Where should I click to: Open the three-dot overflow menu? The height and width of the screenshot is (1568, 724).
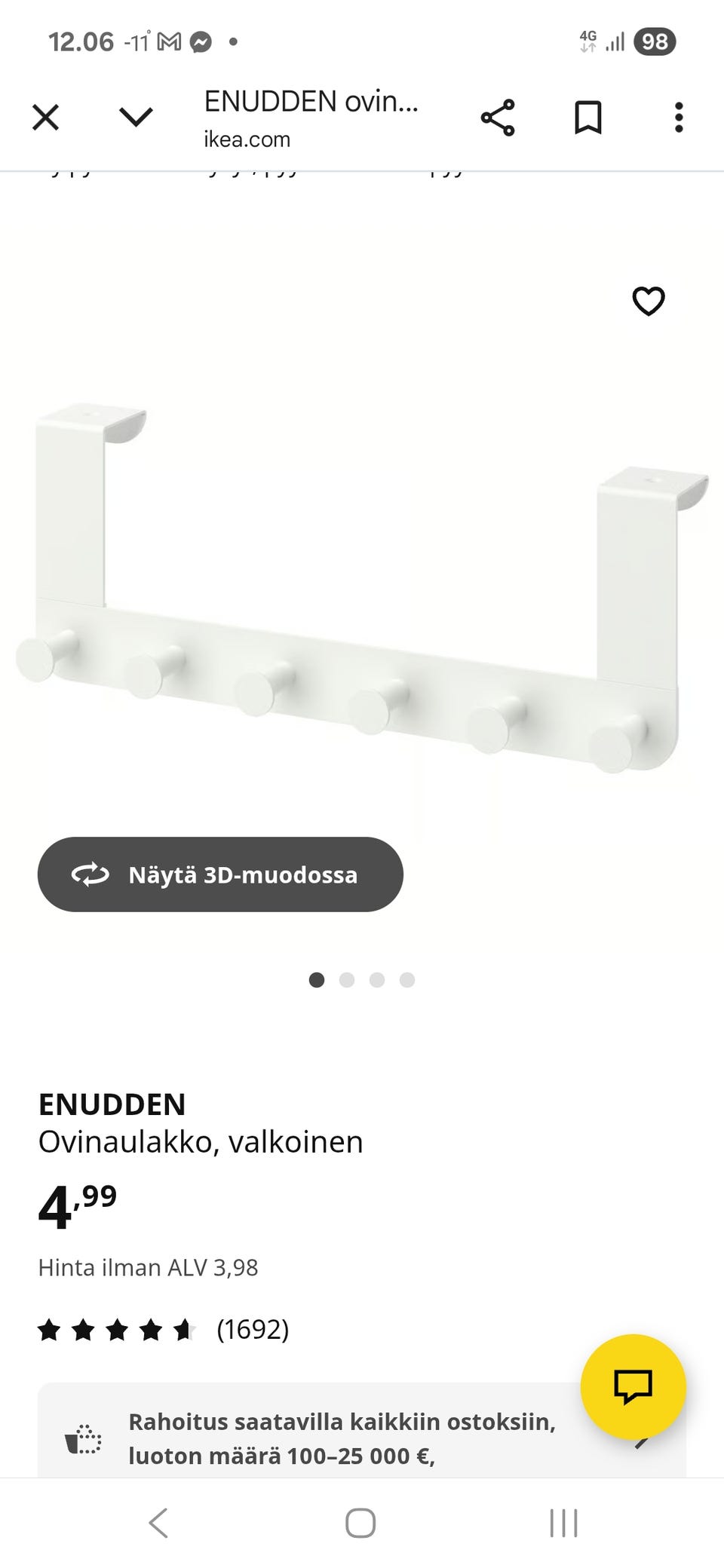pyautogui.click(x=678, y=117)
